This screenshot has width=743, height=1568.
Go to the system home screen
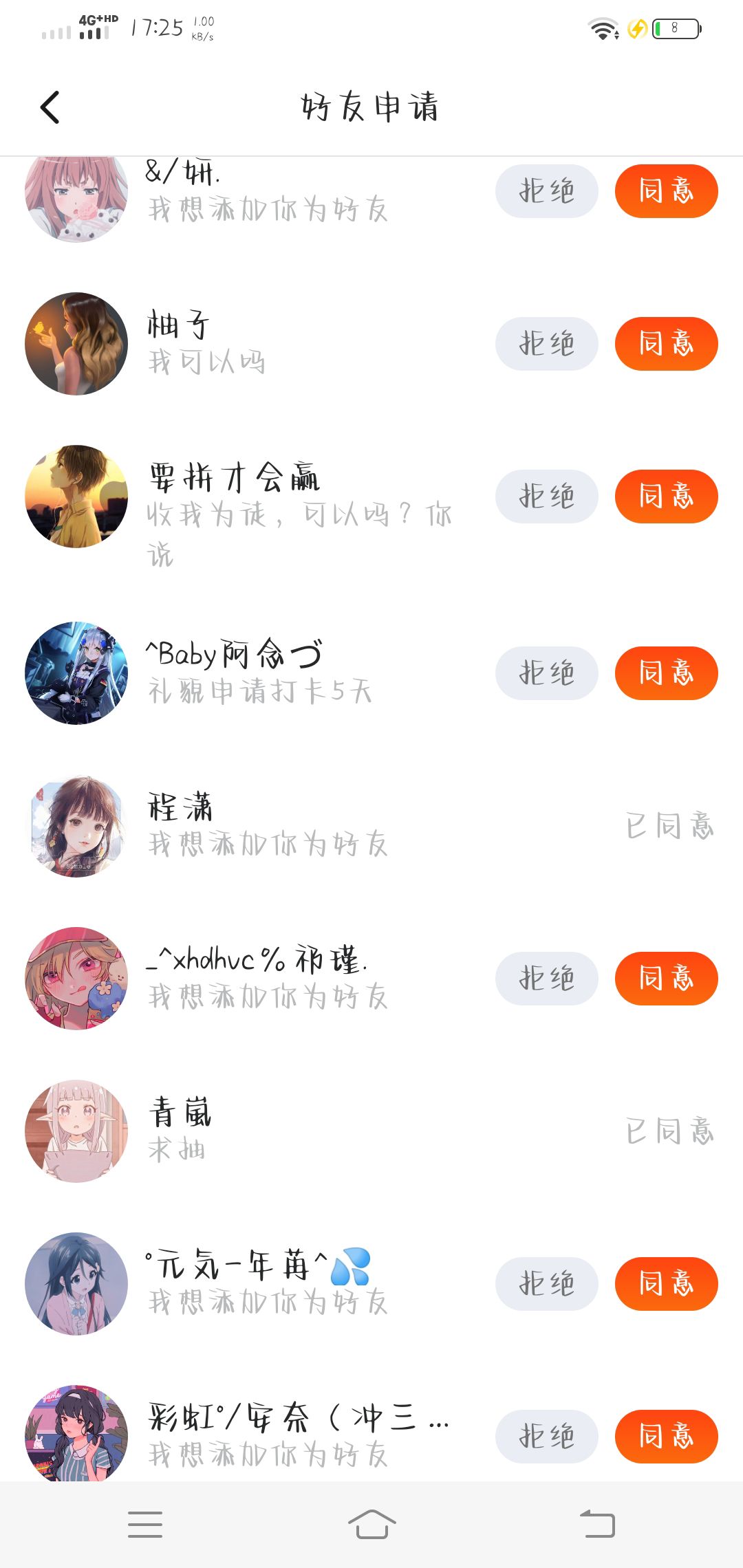(371, 1524)
